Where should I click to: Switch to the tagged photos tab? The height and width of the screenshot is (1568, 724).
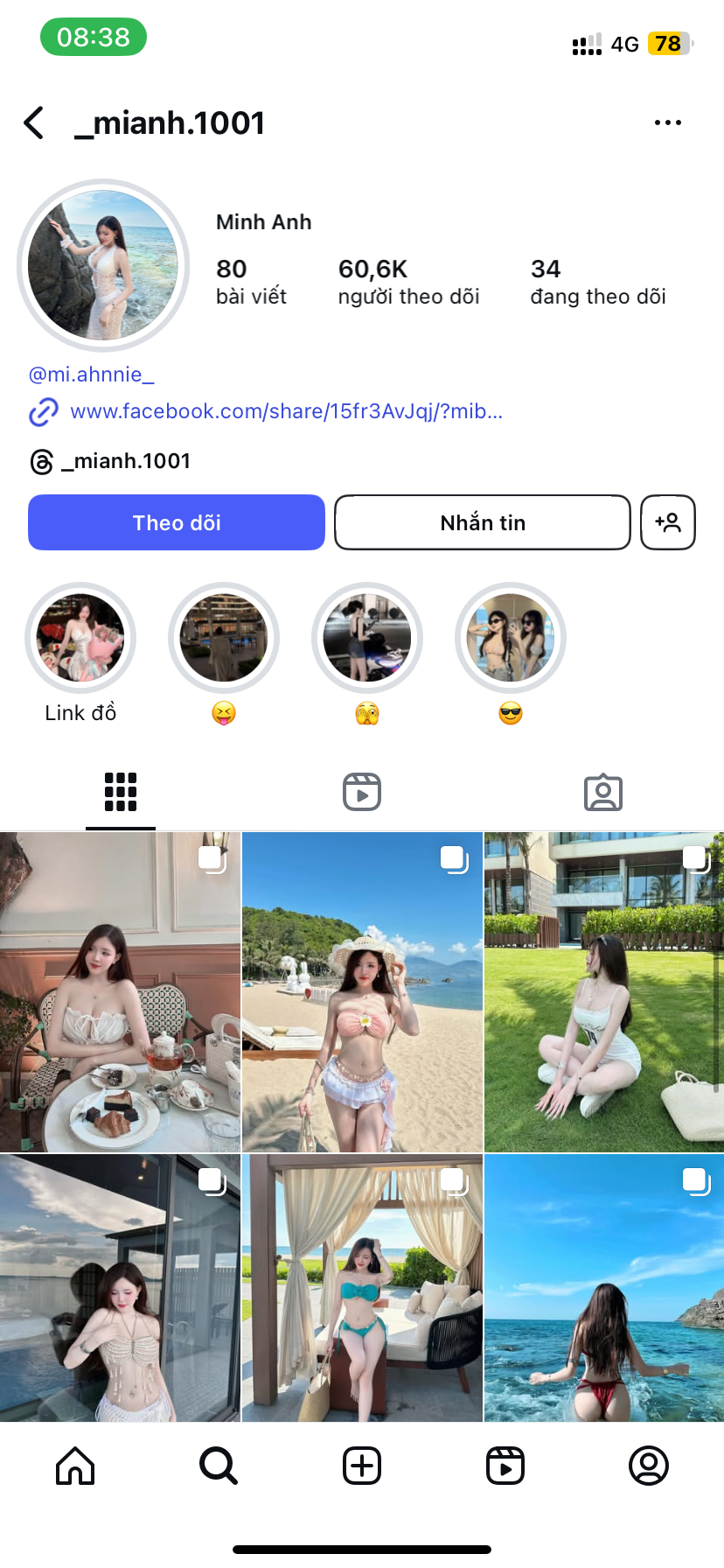(x=603, y=792)
